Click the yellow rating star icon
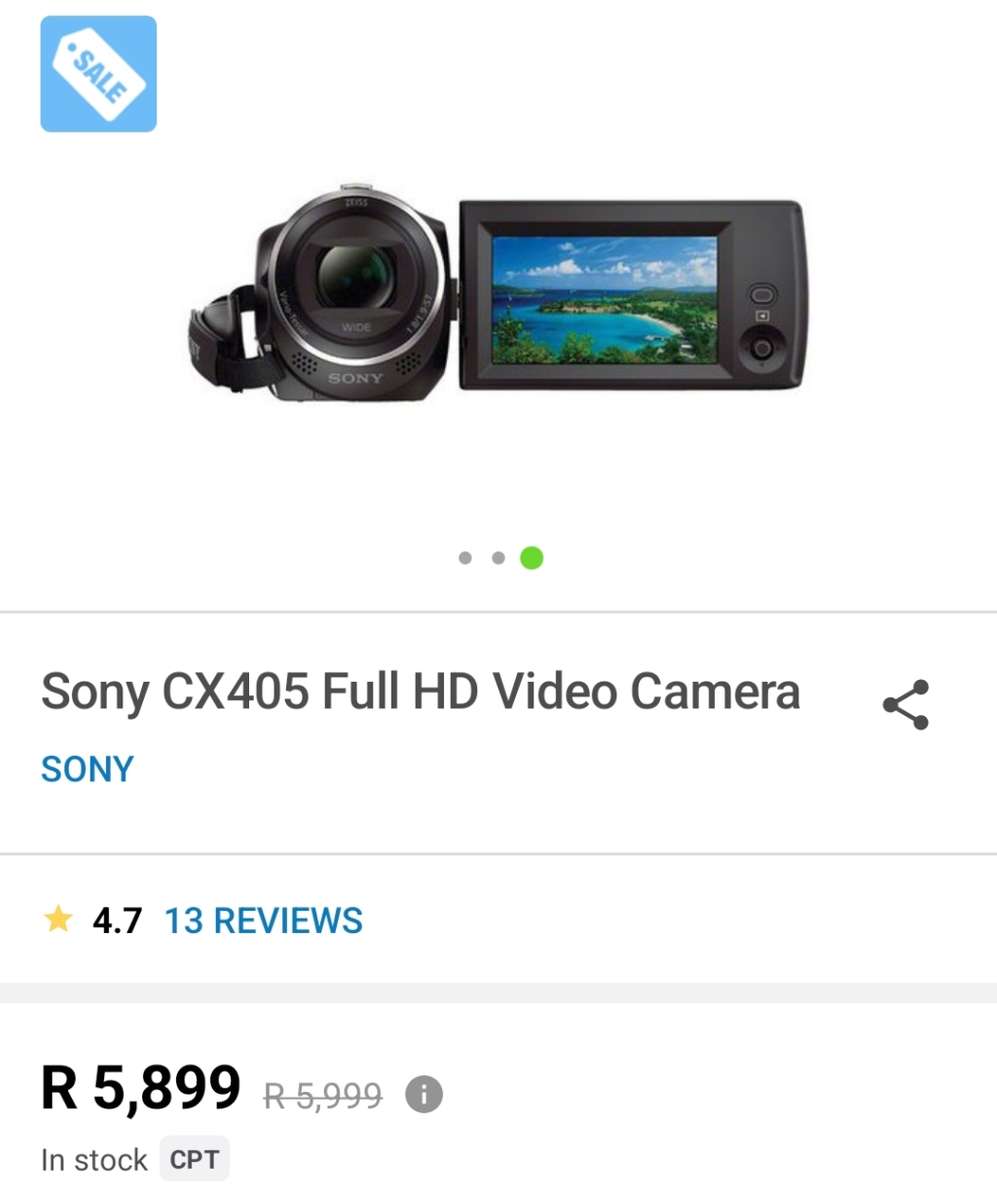Image resolution: width=997 pixels, height=1200 pixels. pos(60,919)
